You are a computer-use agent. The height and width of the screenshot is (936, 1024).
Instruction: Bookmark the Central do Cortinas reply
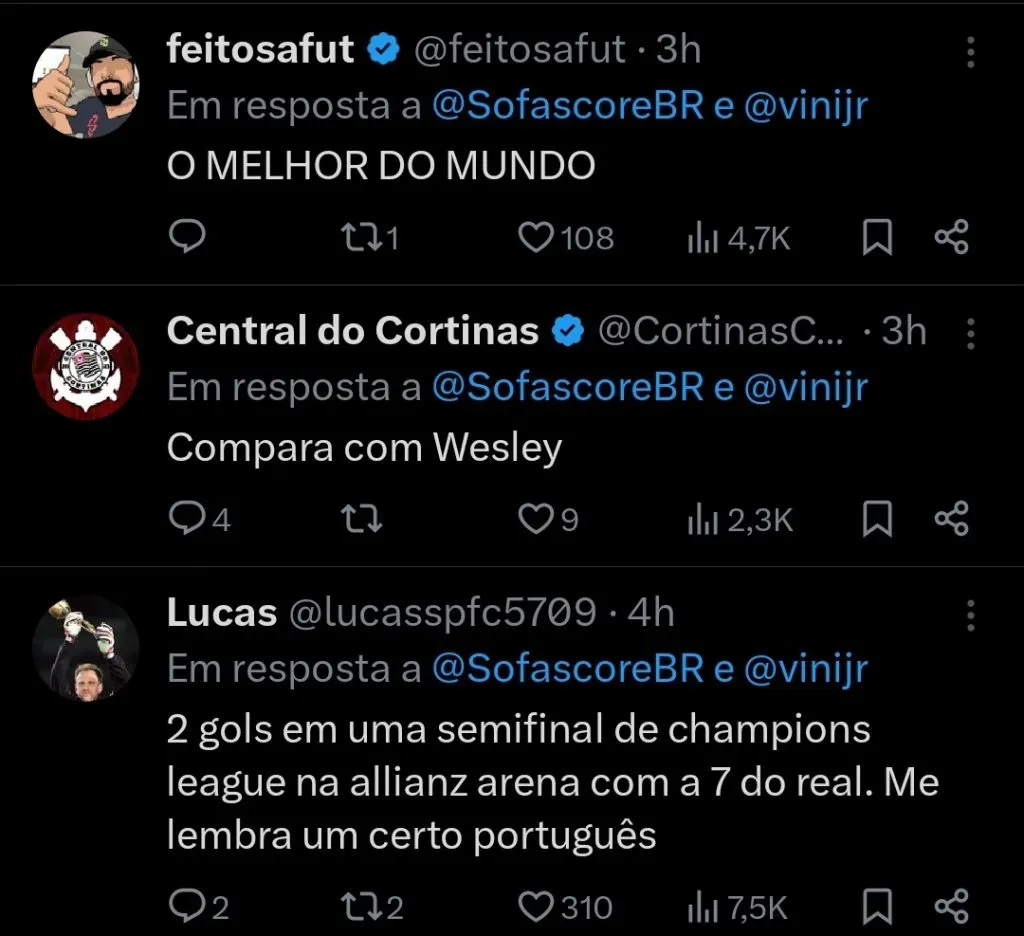coord(877,519)
